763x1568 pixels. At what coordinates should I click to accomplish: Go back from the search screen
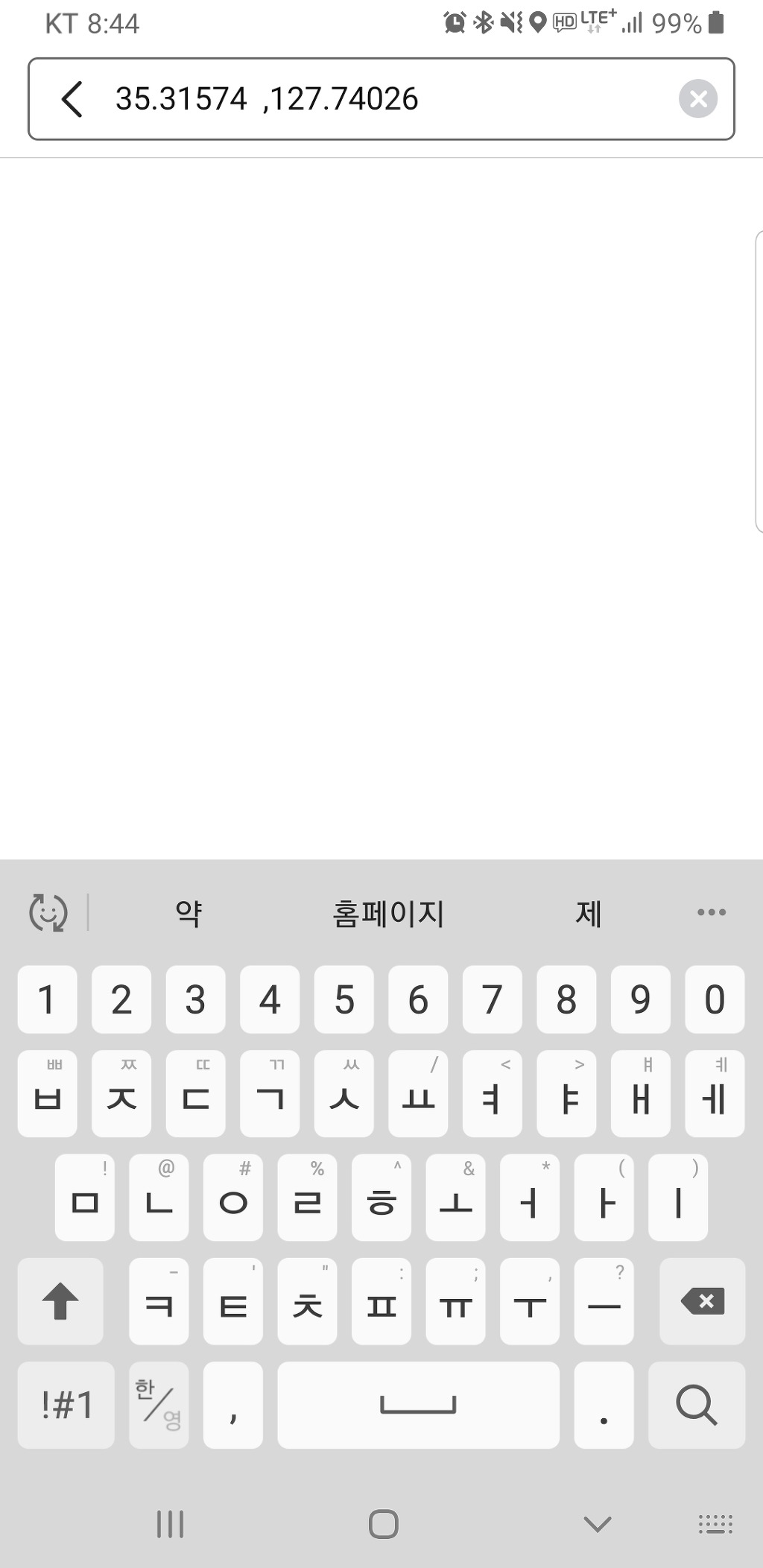point(72,99)
